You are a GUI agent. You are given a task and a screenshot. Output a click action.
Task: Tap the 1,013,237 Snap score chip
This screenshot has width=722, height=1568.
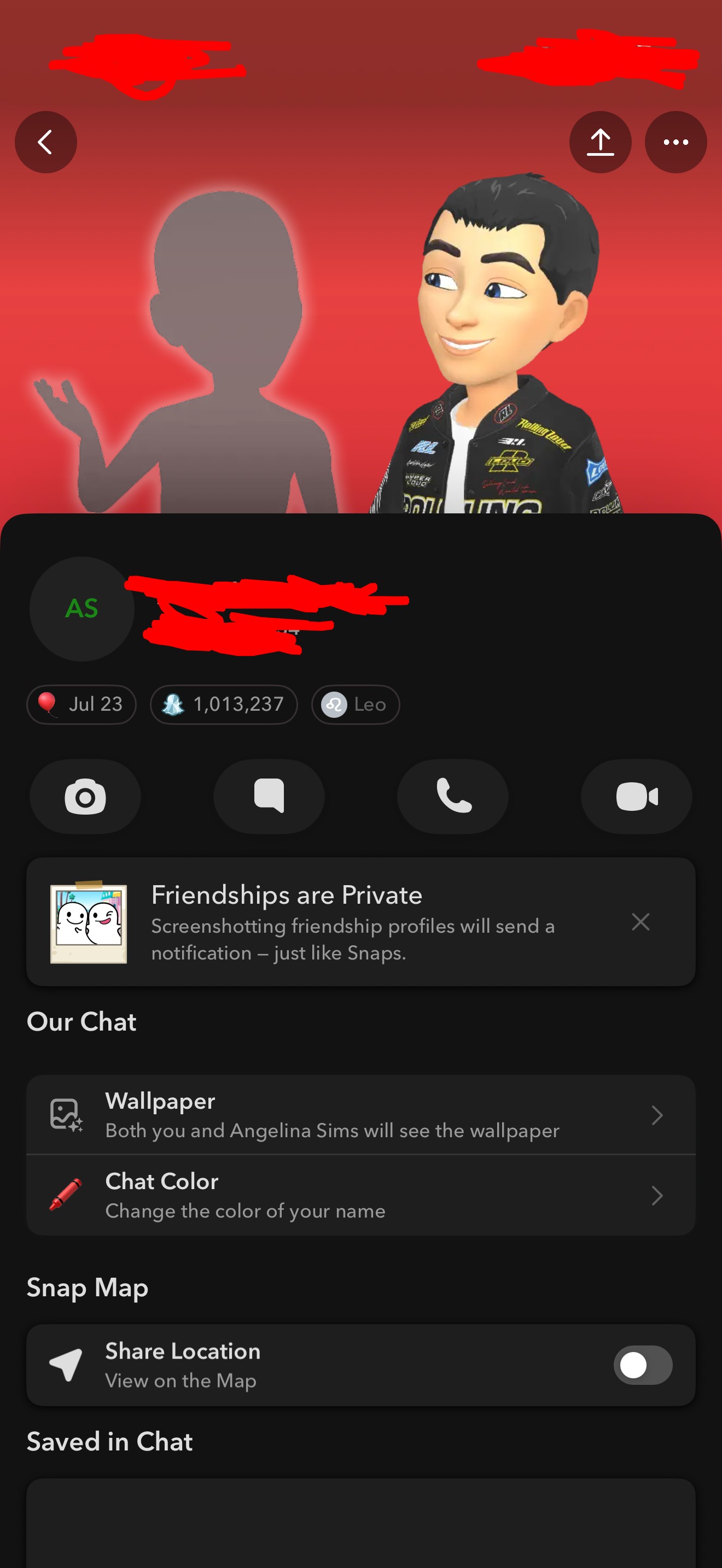click(223, 704)
